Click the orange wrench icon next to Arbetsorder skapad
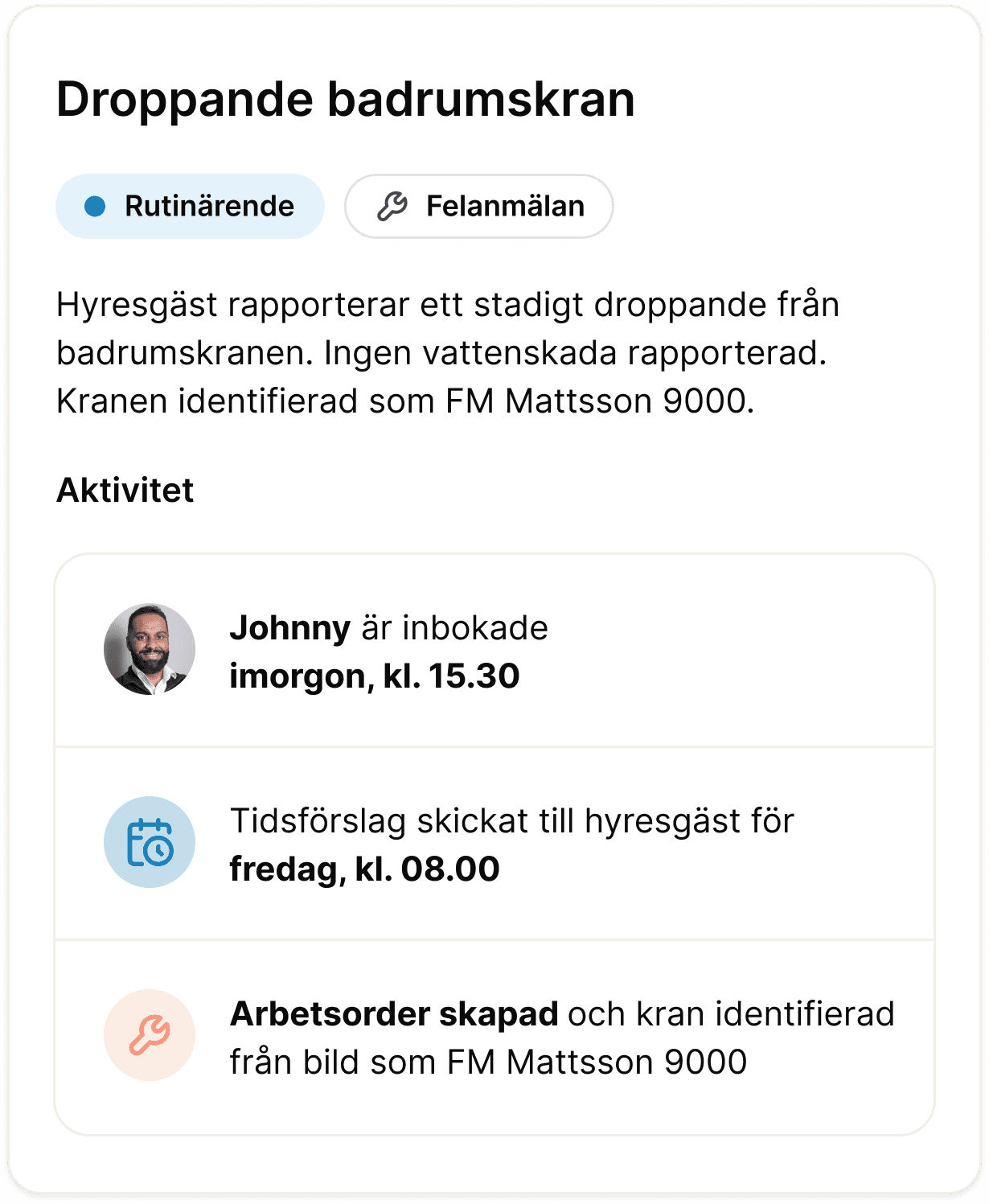Image resolution: width=989 pixels, height=1204 pixels. [x=150, y=1035]
